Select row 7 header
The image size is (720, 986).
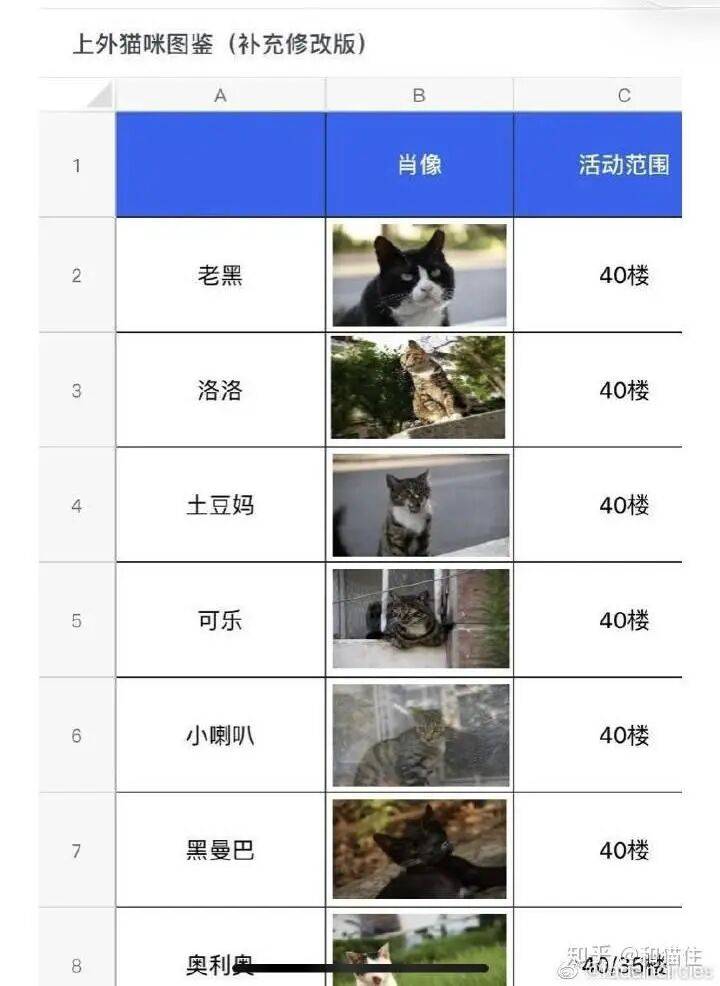point(77,850)
